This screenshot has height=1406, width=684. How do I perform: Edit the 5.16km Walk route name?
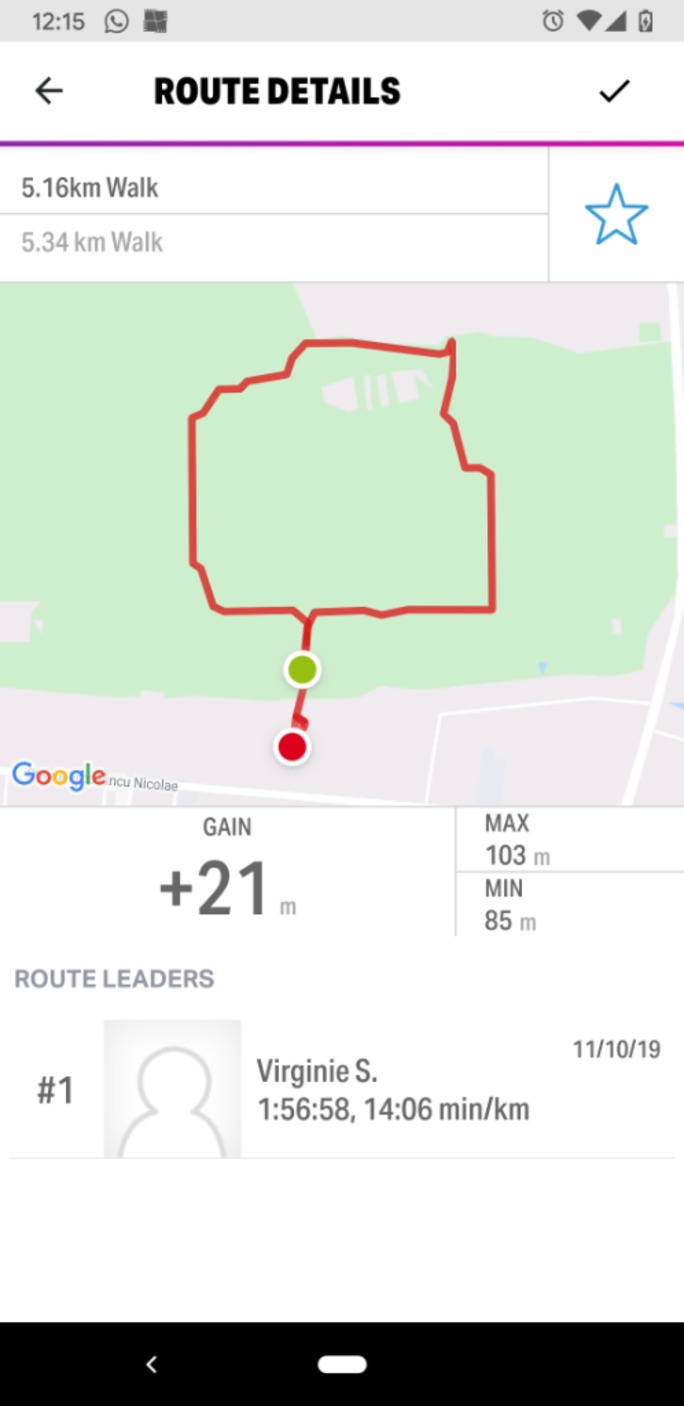pos(272,188)
